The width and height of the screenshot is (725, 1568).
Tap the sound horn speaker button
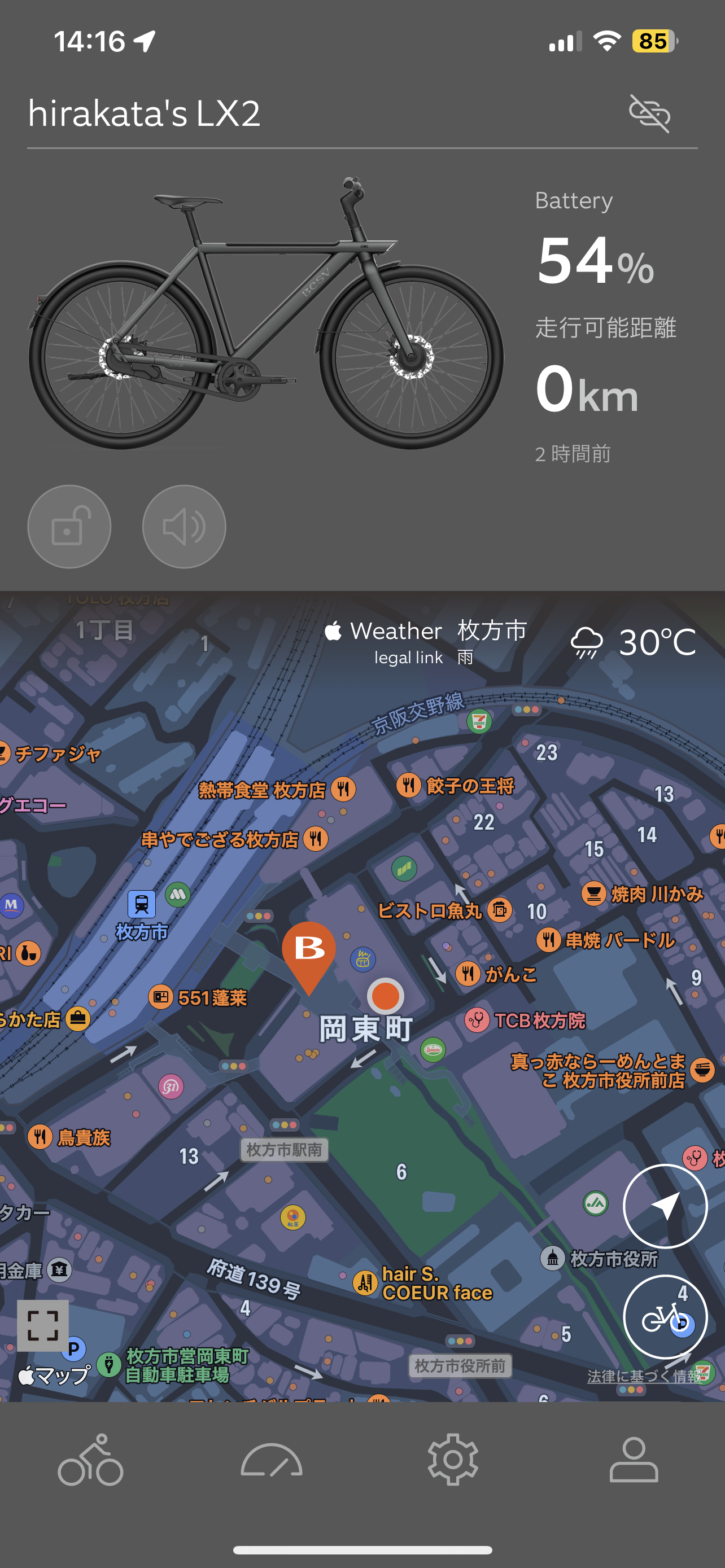(184, 527)
